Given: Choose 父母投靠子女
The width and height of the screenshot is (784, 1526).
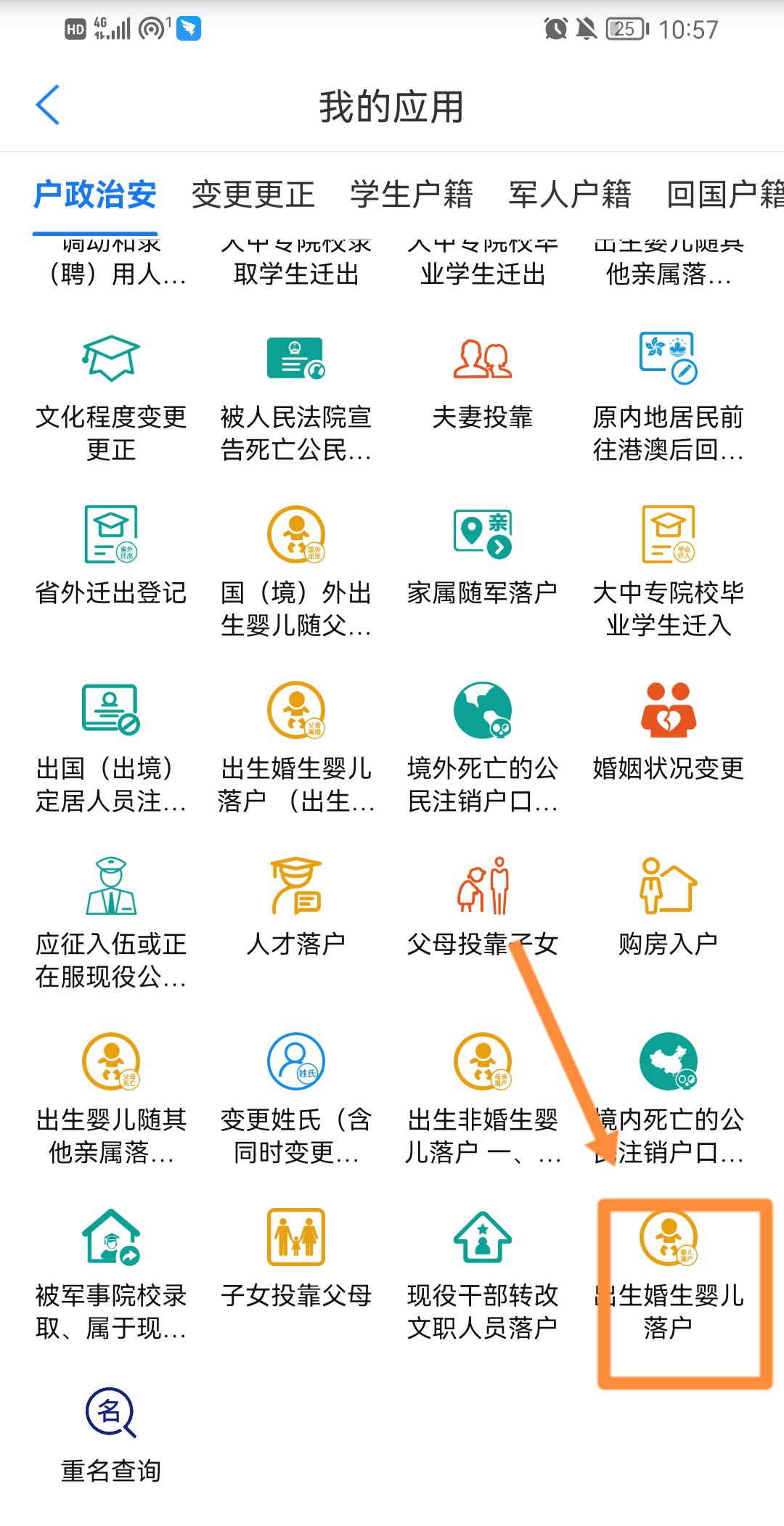Looking at the screenshot, I should click(482, 907).
